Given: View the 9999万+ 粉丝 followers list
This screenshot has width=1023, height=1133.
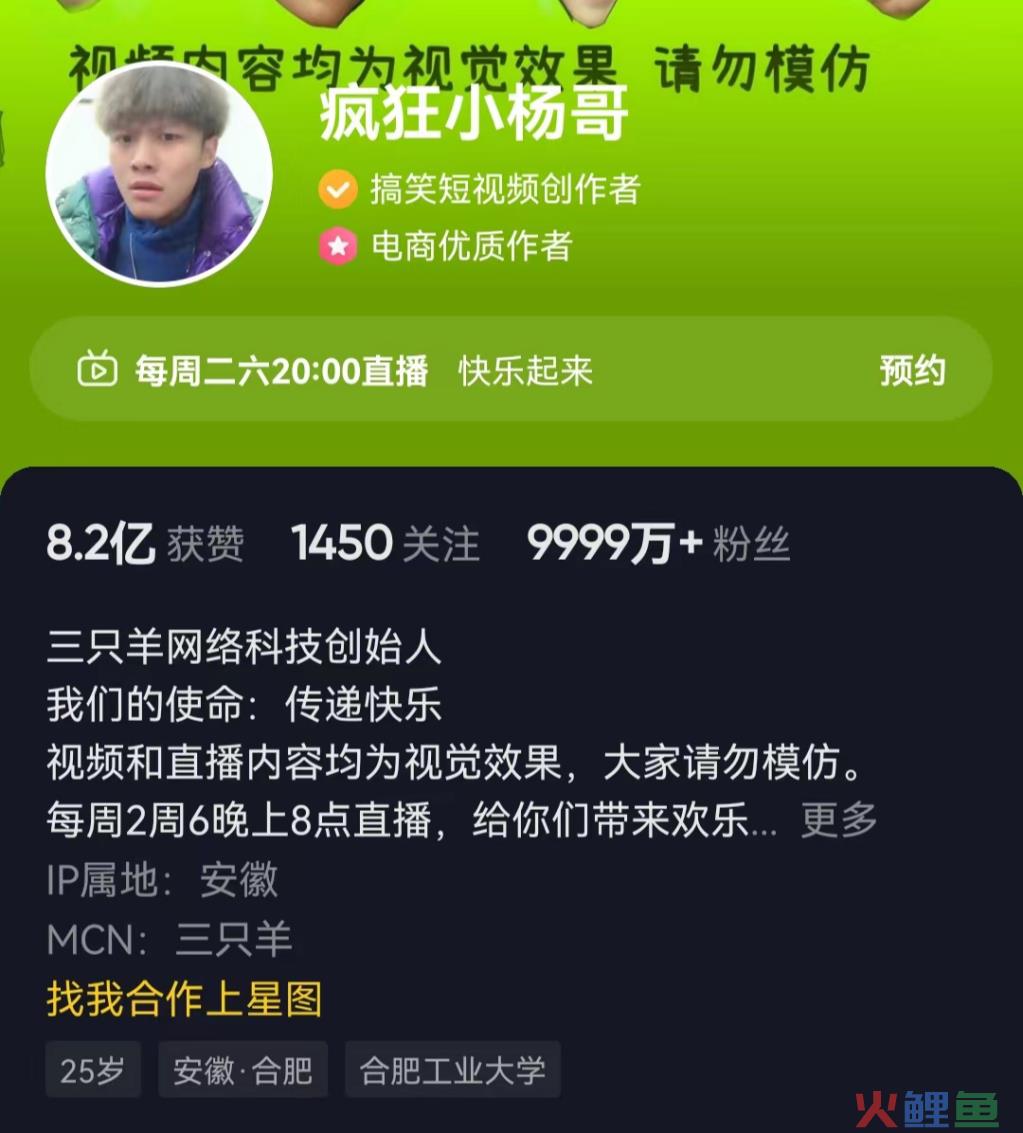Looking at the screenshot, I should 658,544.
